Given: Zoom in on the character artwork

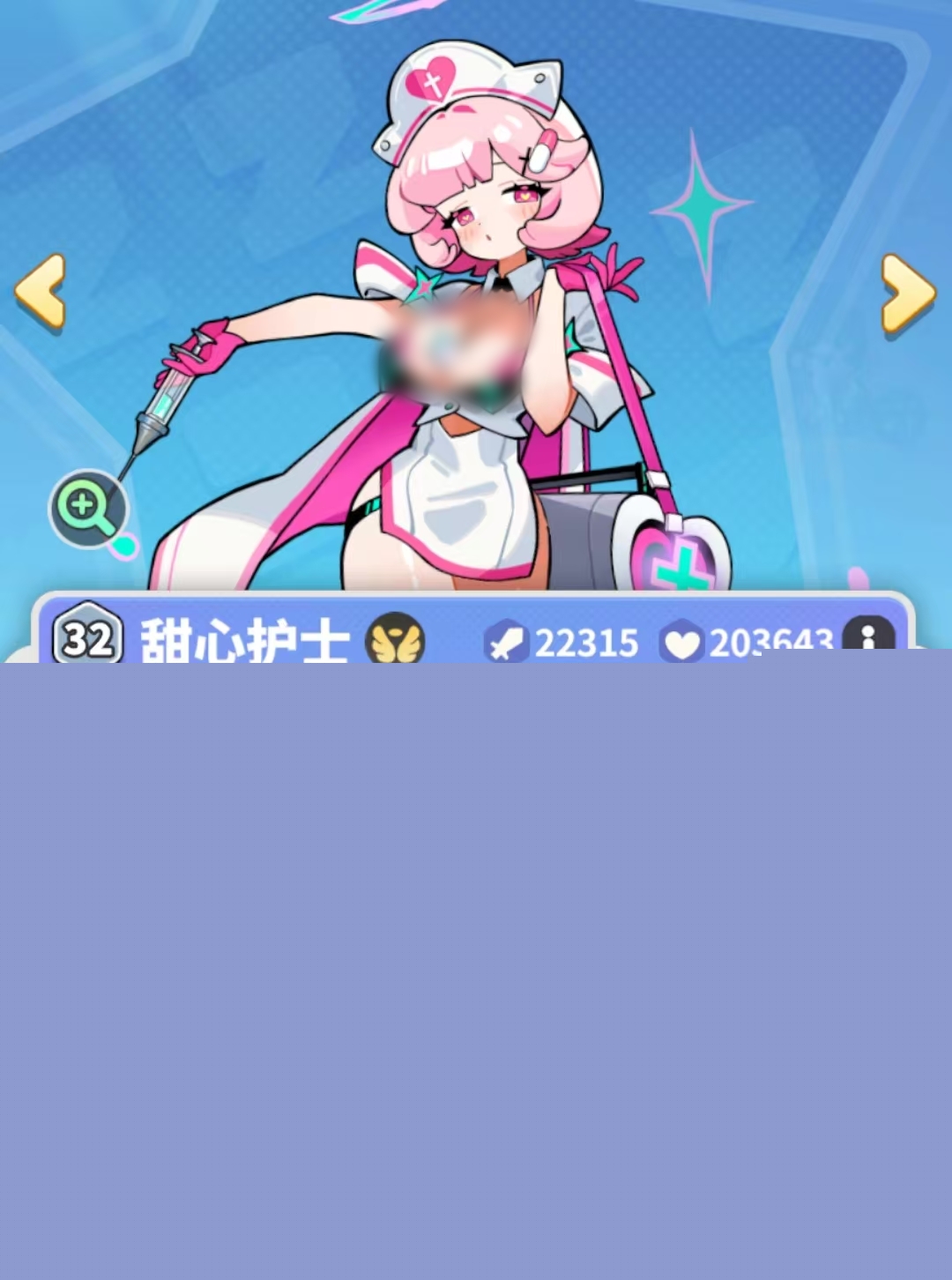Looking at the screenshot, I should click(87, 509).
